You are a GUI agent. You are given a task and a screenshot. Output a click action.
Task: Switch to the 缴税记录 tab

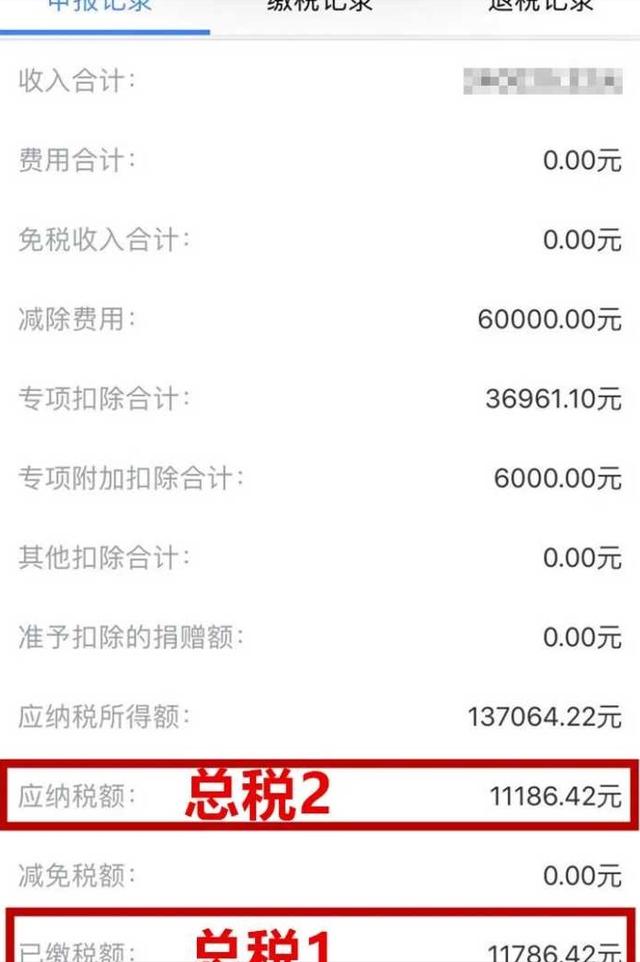click(320, 6)
